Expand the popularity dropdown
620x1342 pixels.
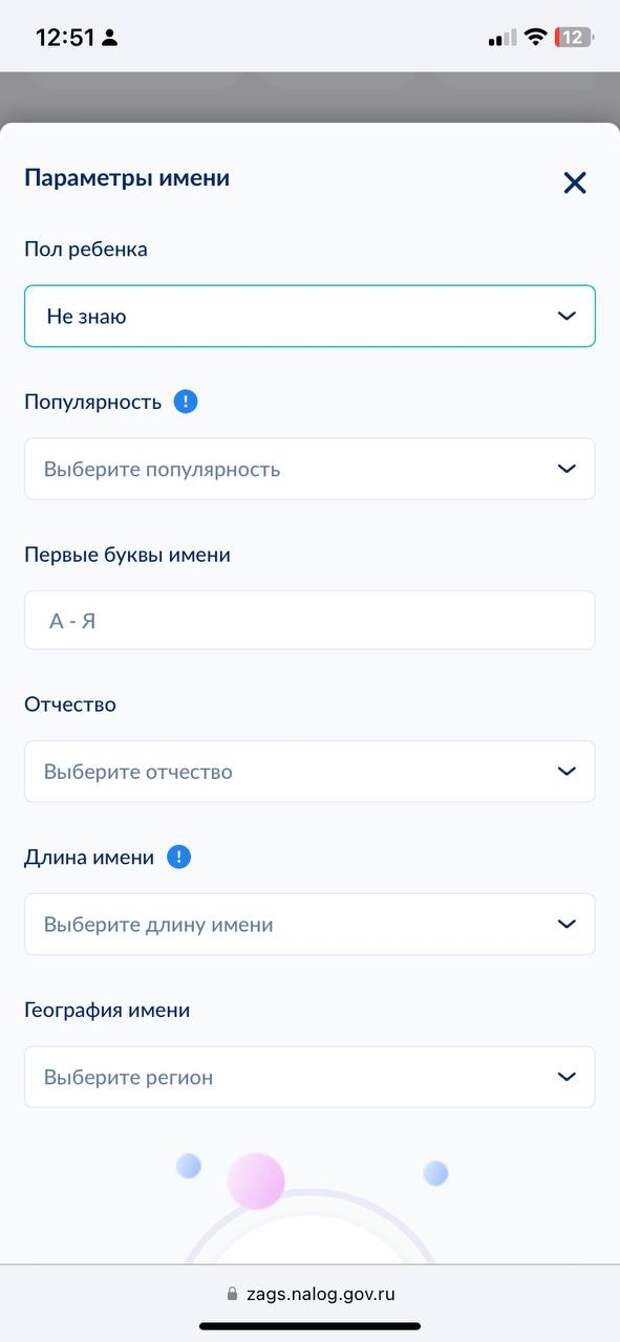(309, 469)
